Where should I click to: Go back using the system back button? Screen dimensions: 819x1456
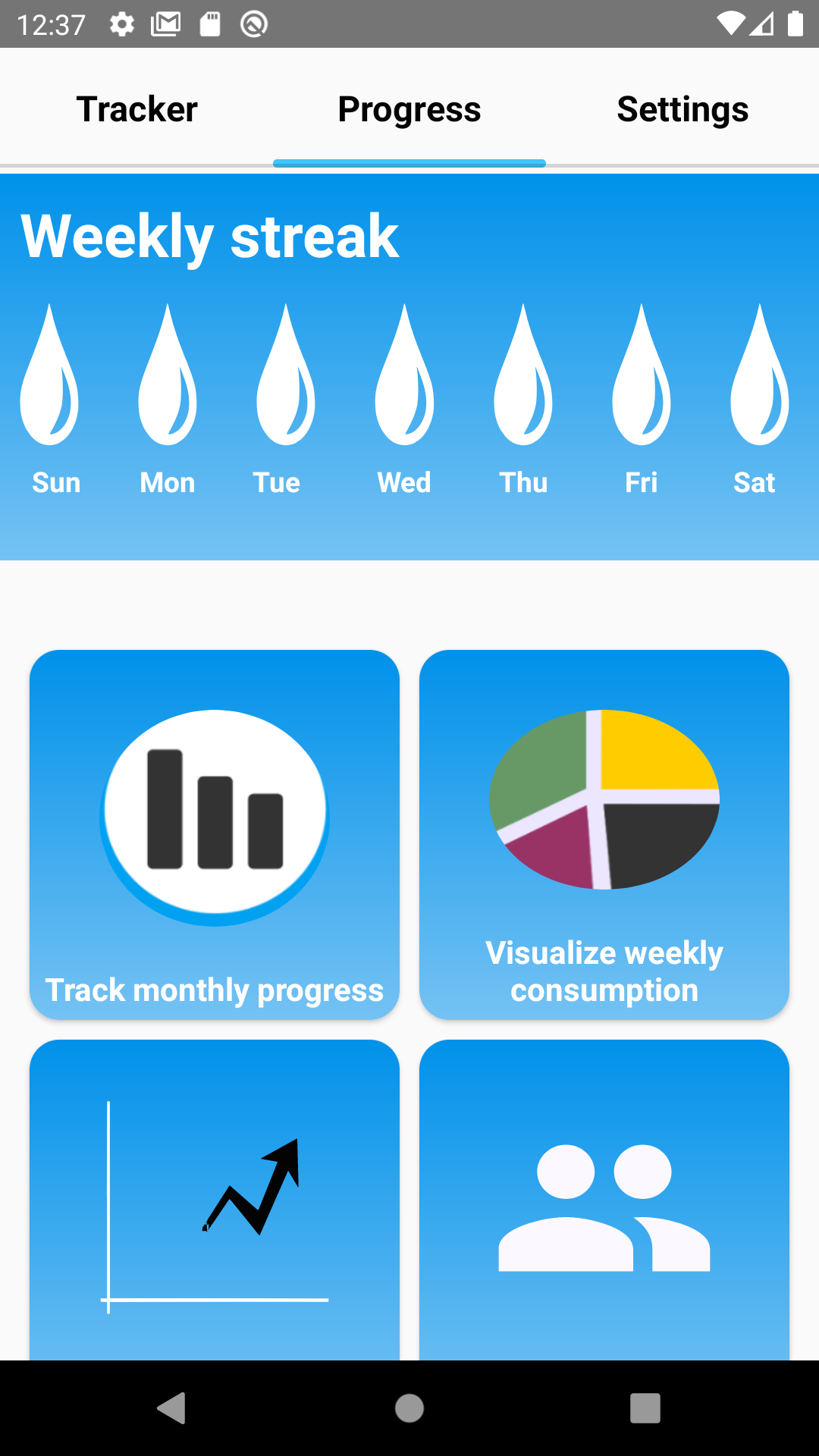pos(172,1408)
